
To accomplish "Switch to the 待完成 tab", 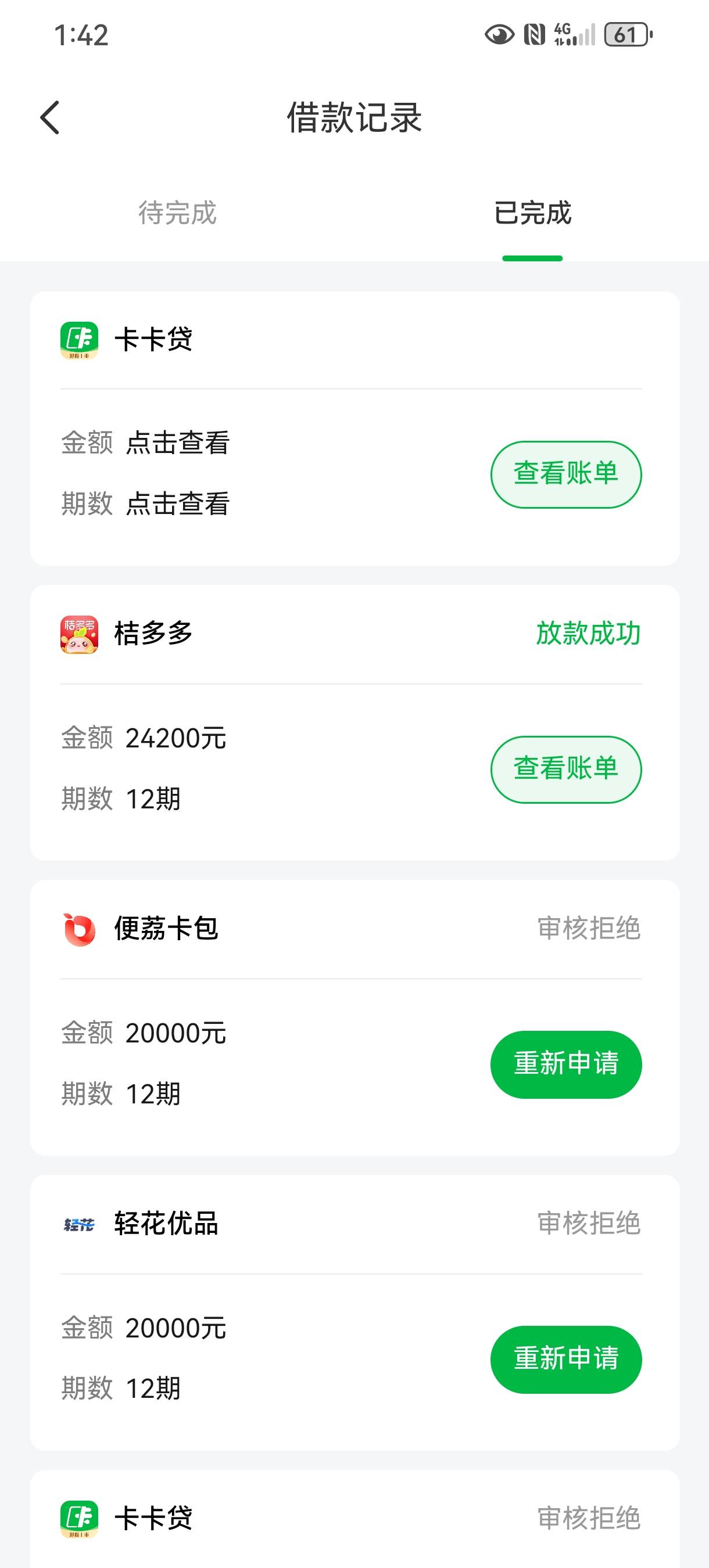I will coord(177,213).
